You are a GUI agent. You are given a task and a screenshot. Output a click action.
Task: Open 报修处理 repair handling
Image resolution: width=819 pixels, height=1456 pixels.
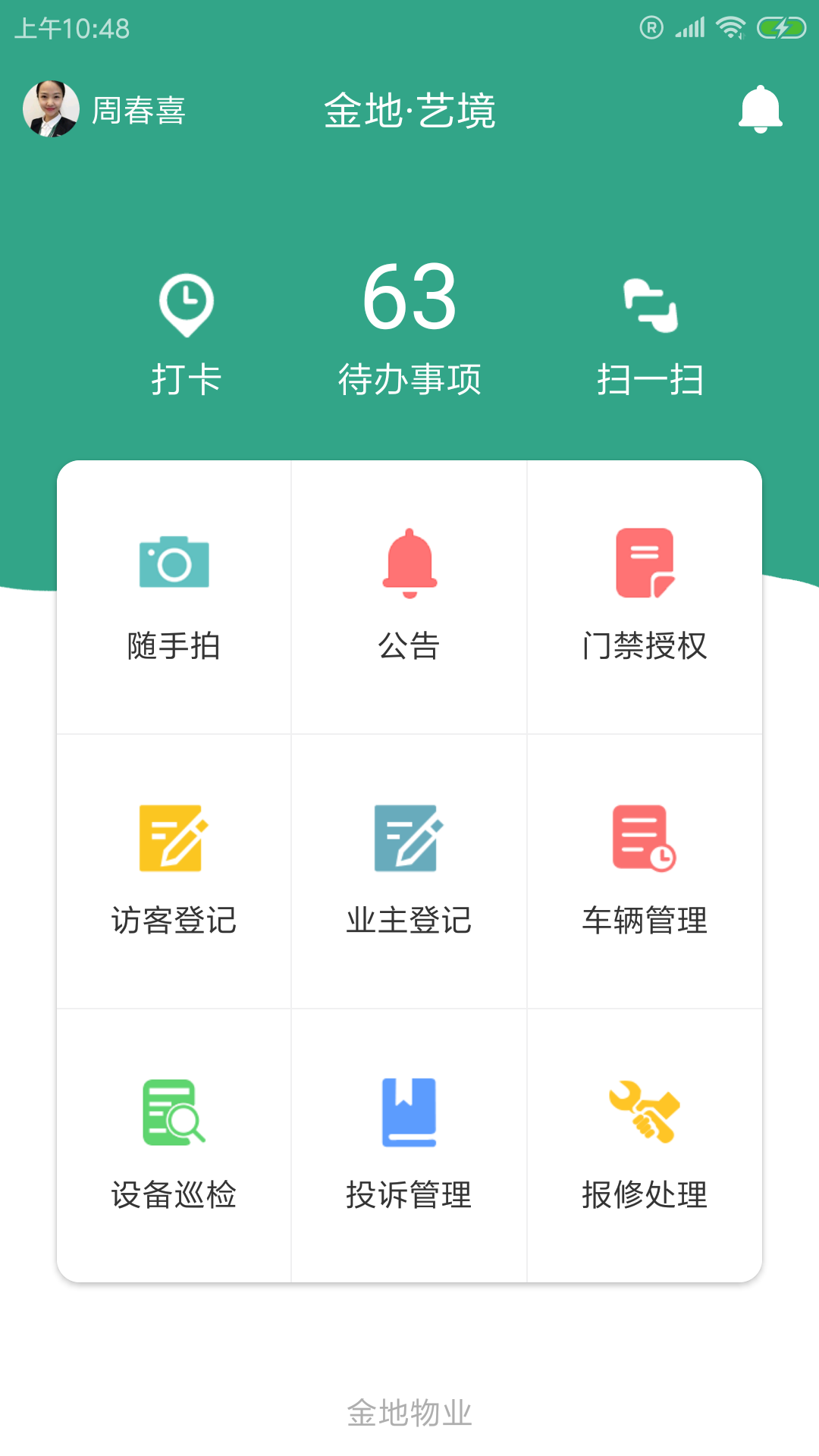point(644,1145)
